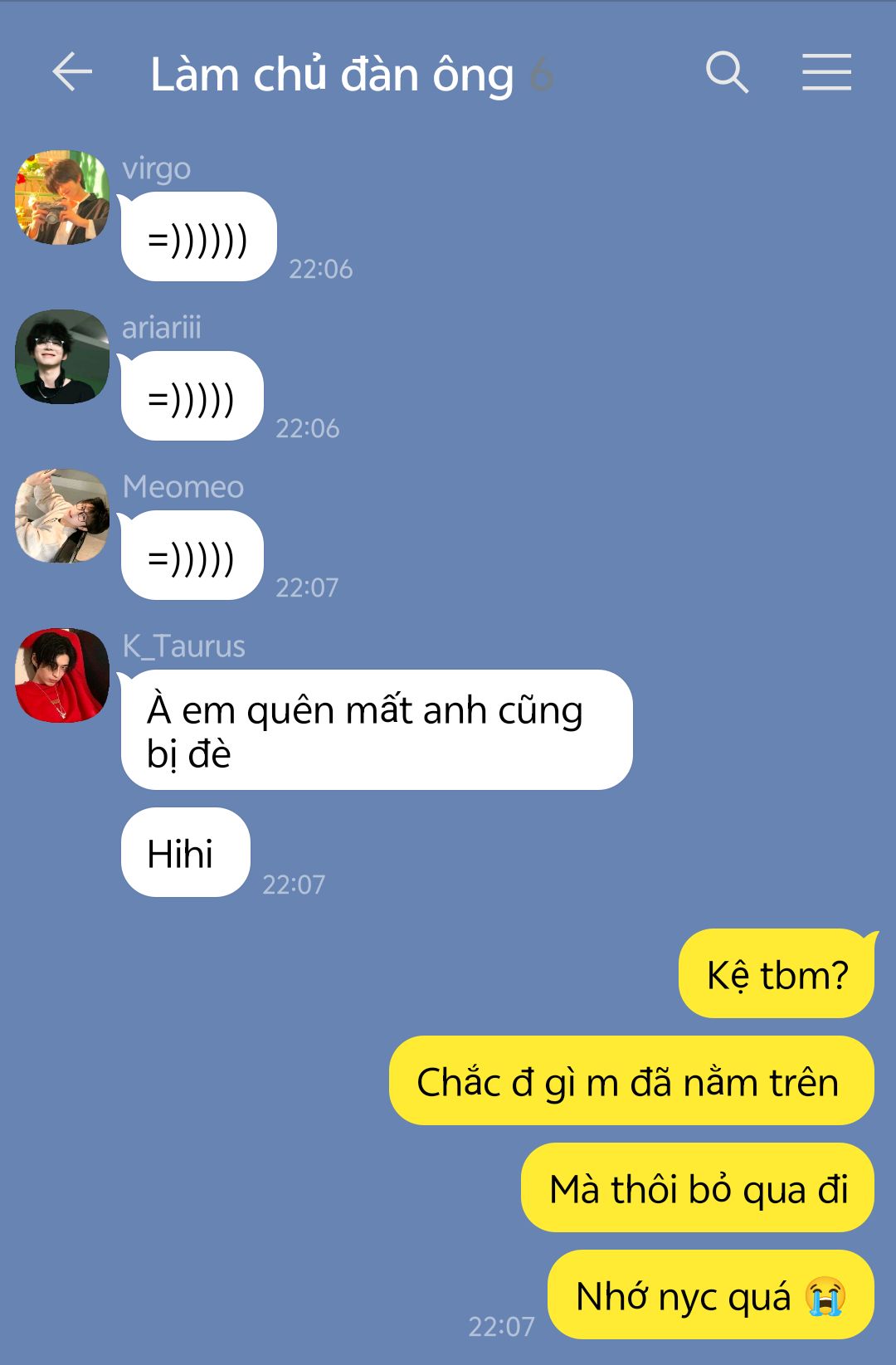
Task: Open the chat menu
Action: click(826, 72)
